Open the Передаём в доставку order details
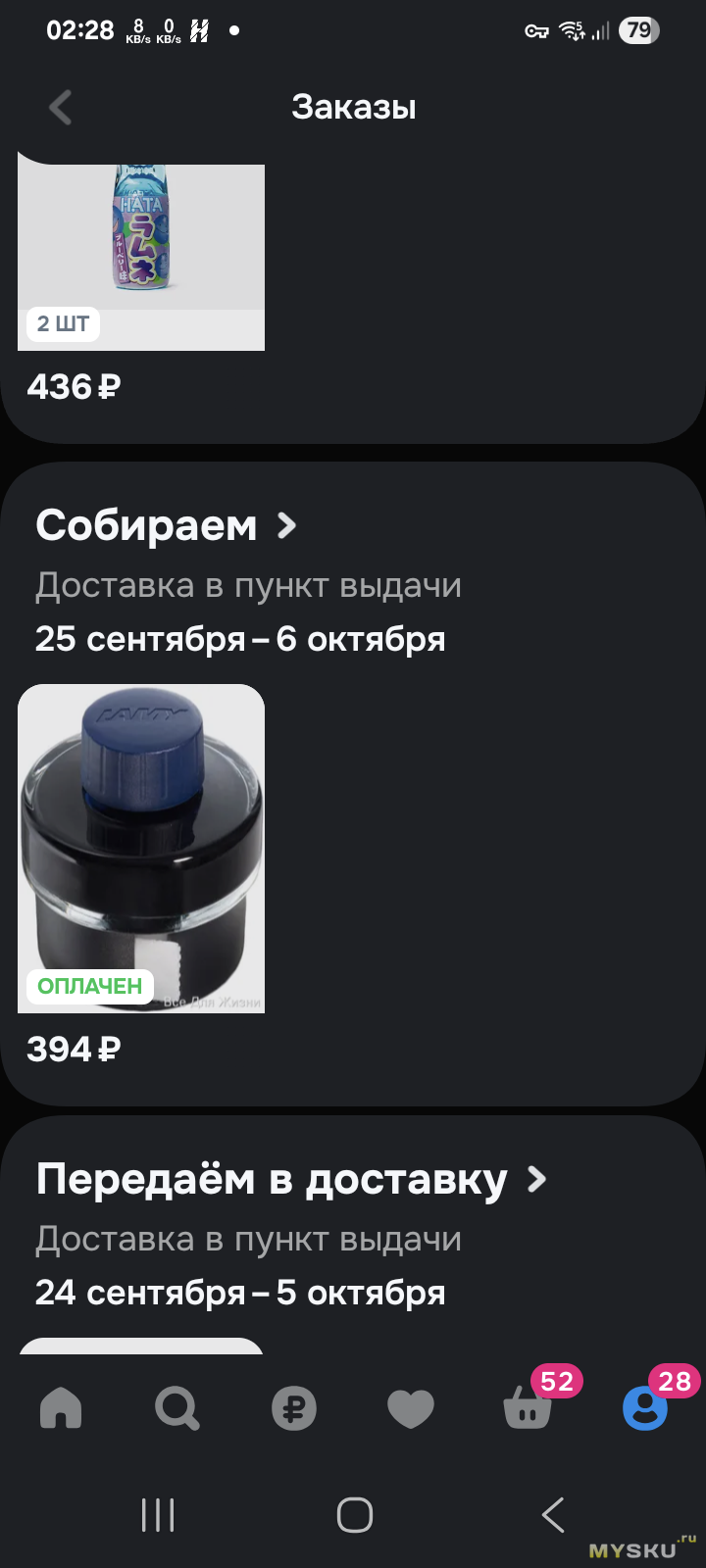The width and height of the screenshot is (706, 1568). [x=291, y=1179]
